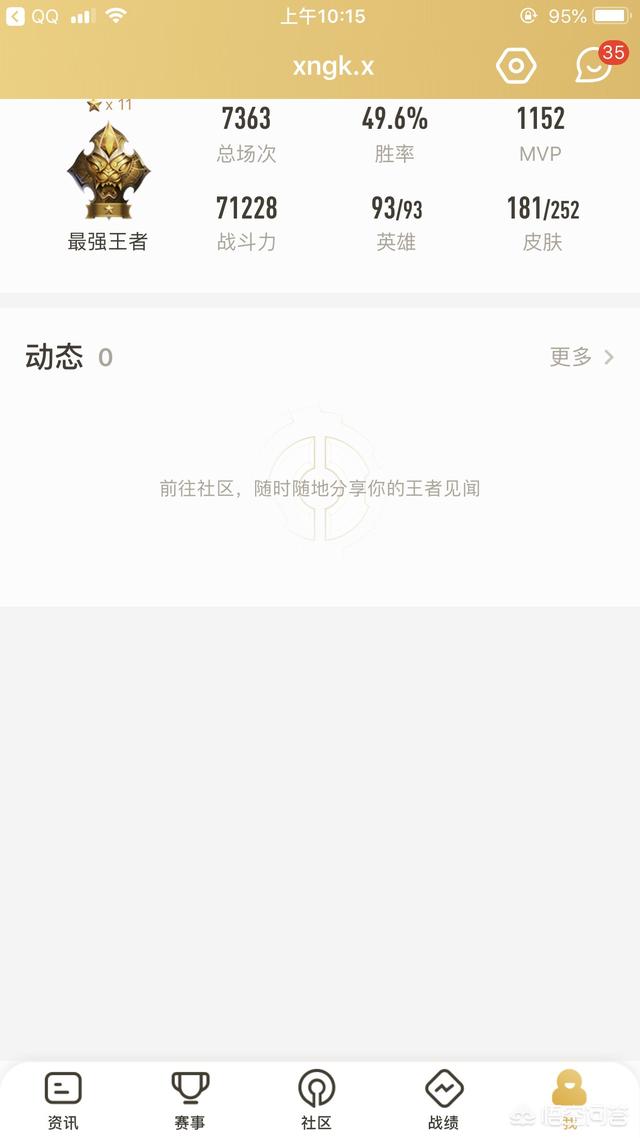
Task: Switch to the 资讯 tab
Action: tap(63, 1101)
